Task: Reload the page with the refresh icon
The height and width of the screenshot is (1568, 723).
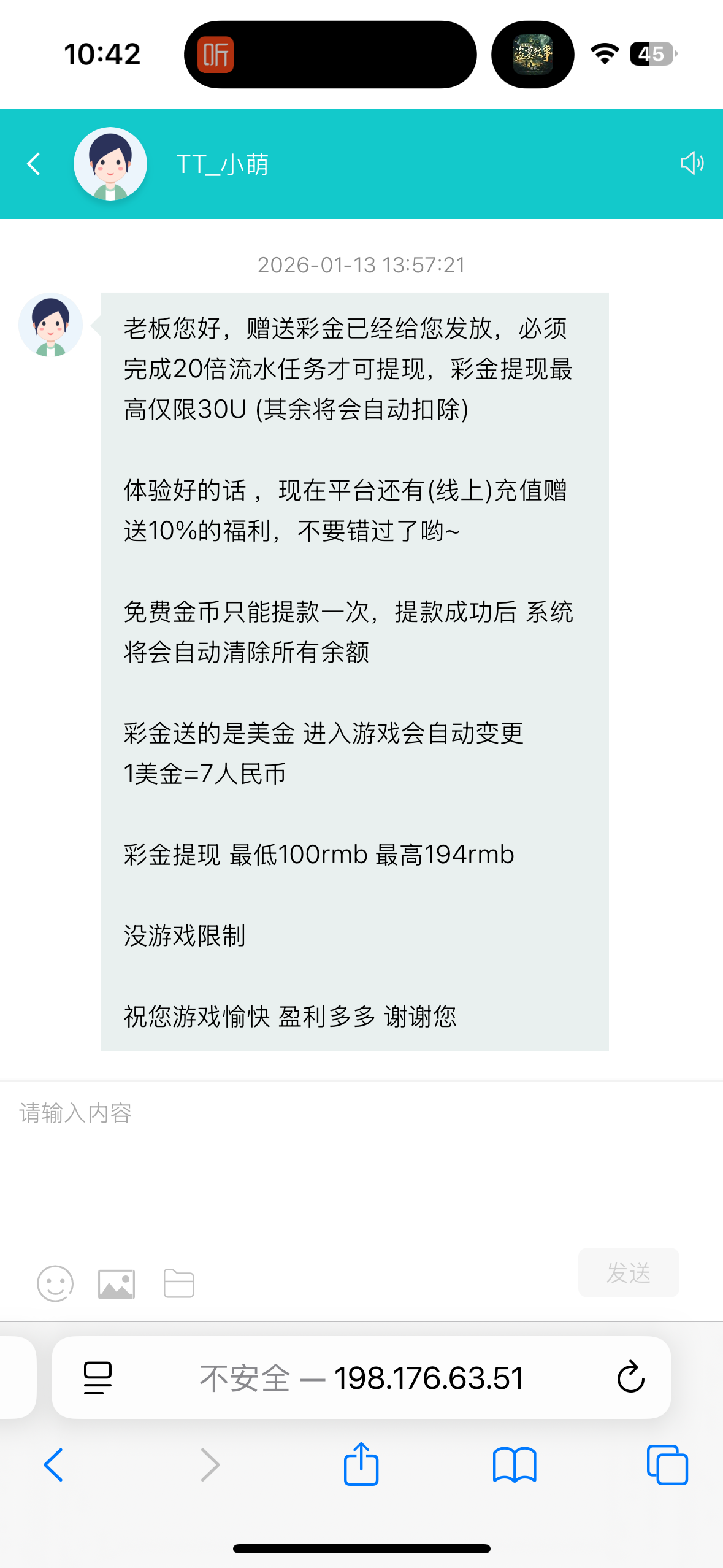Action: point(630,1378)
